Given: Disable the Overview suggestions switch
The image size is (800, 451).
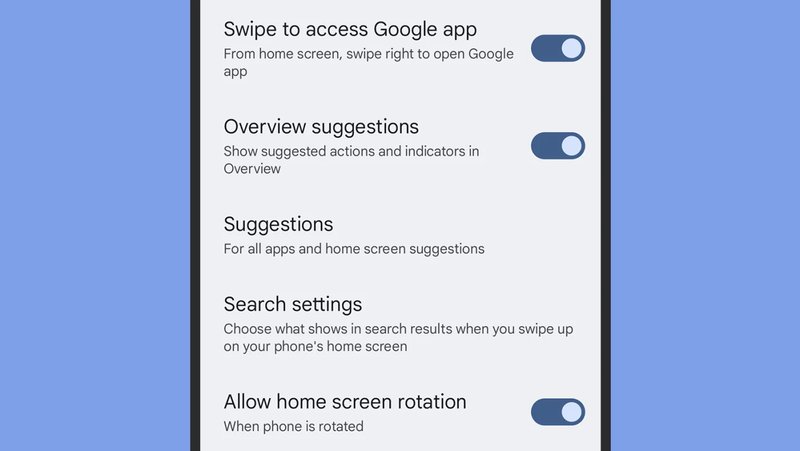Looking at the screenshot, I should tap(557, 146).
